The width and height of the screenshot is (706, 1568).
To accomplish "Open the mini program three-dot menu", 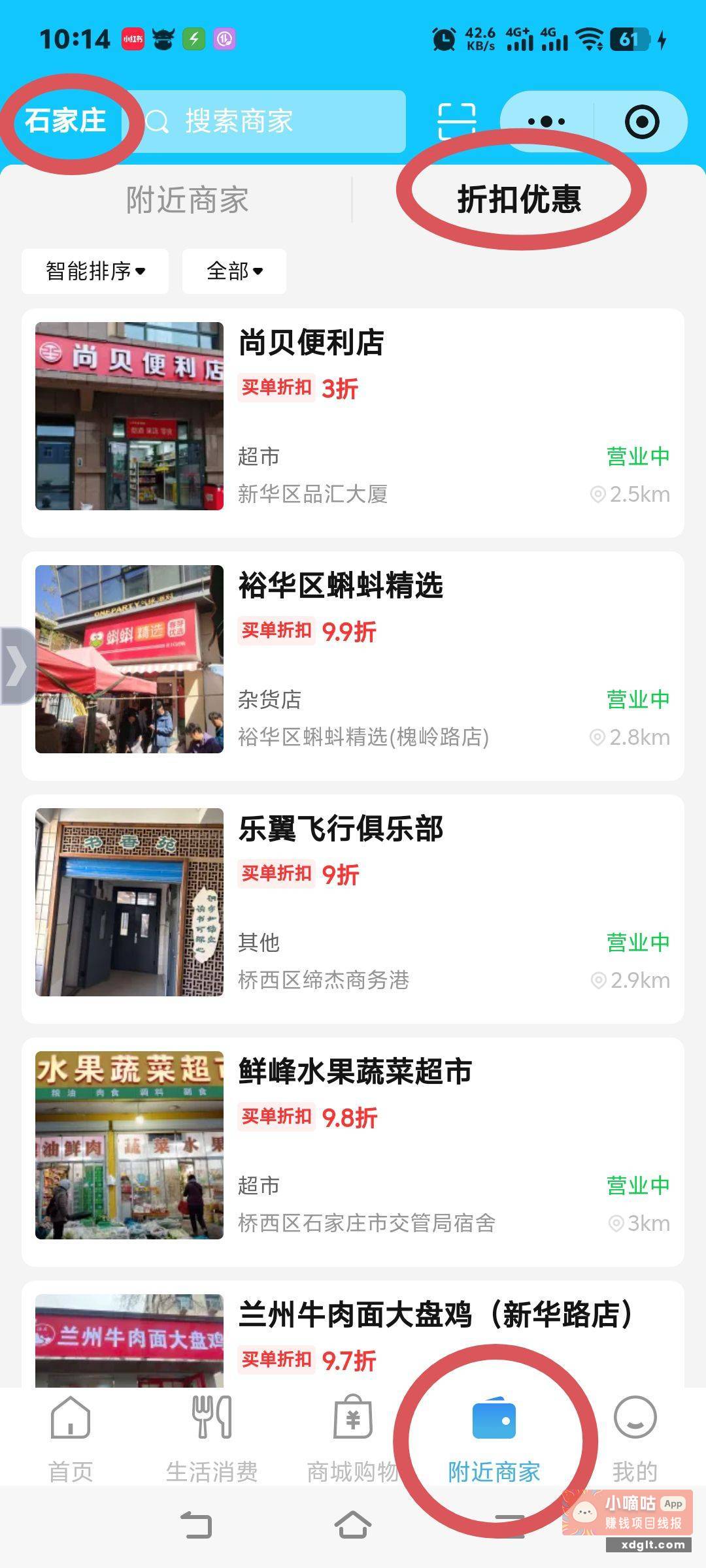I will click(546, 122).
